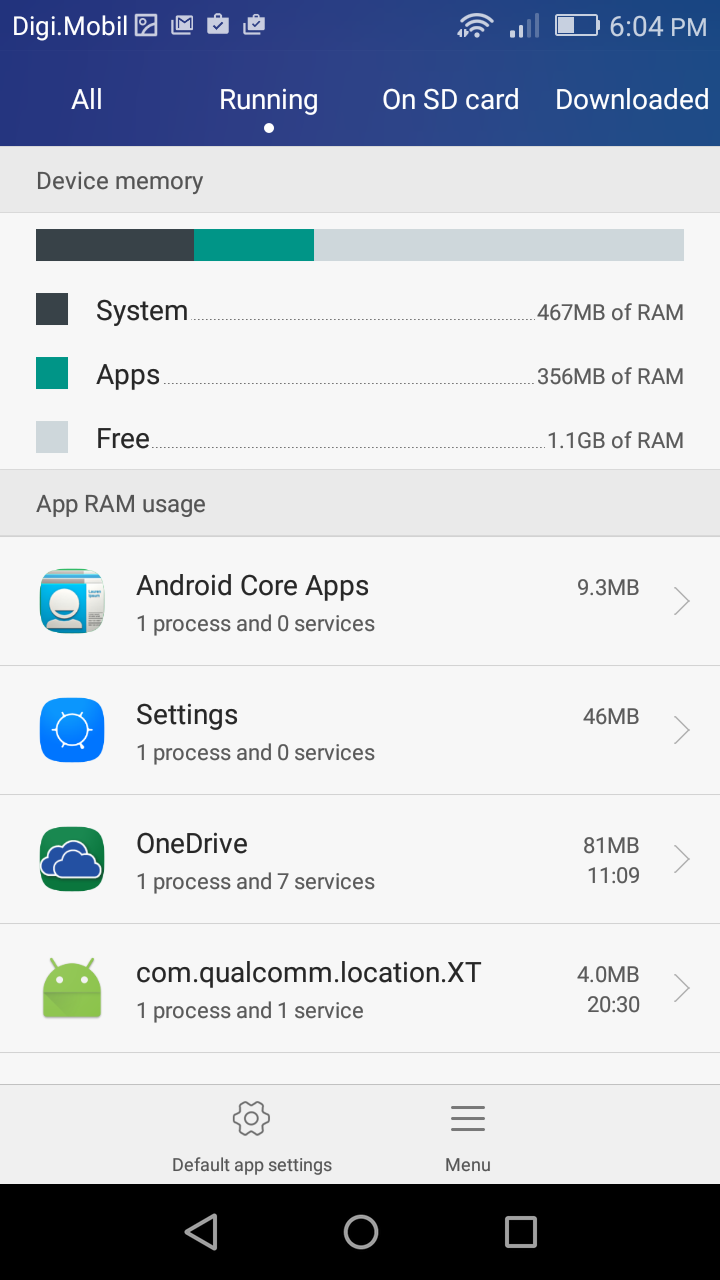Open the Menu button
This screenshot has height=1280, width=720.
coord(468,1136)
